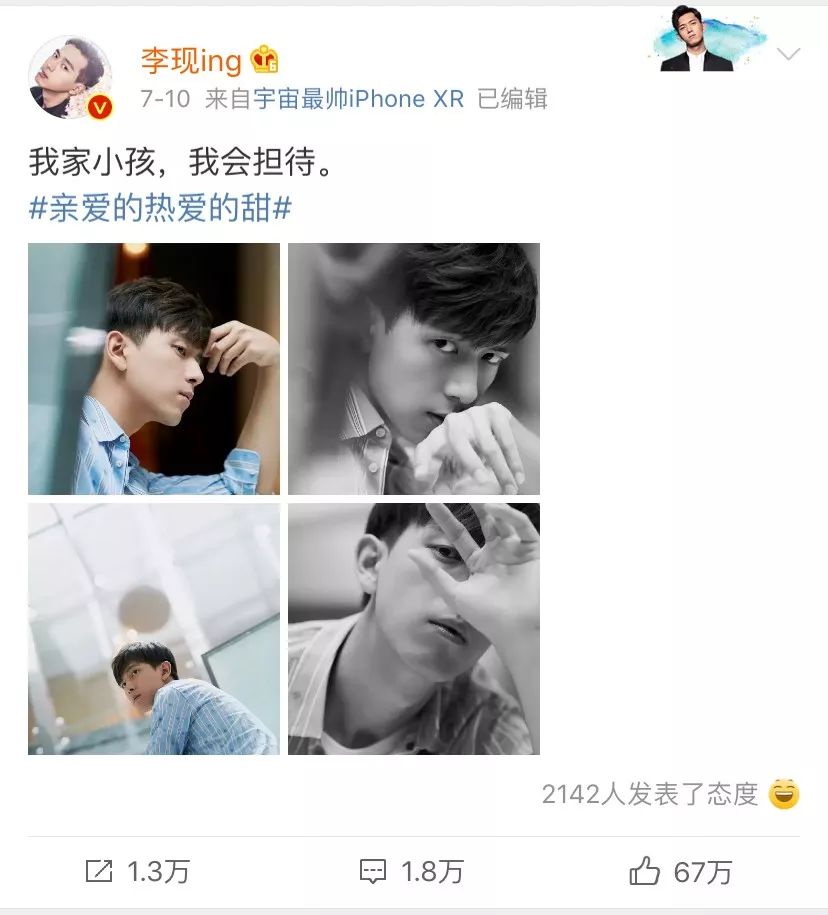Viewport: 828px width, 915px height.
Task: View the photo with hand covering eye
Action: [414, 629]
